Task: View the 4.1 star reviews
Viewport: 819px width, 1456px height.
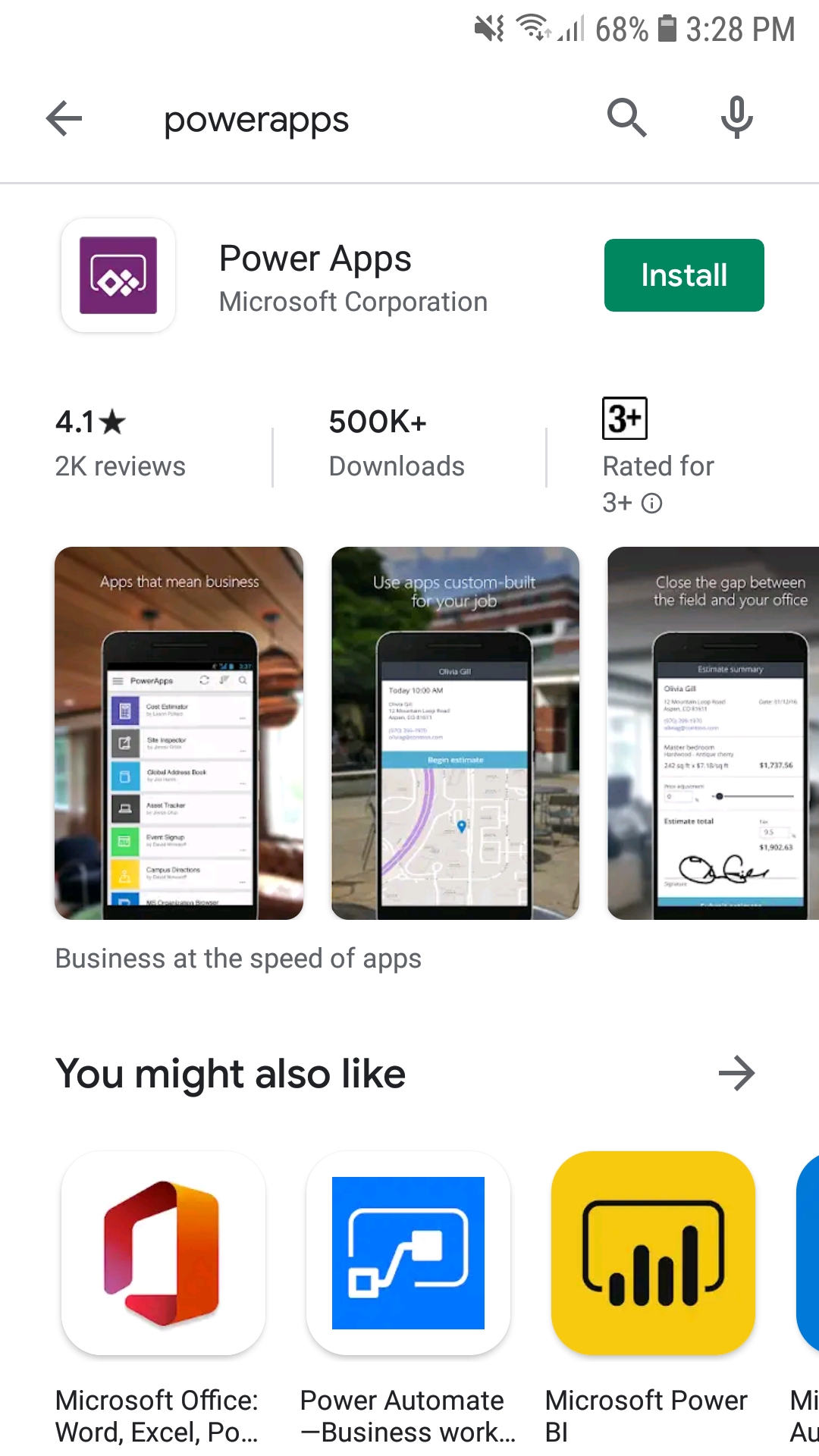Action: (x=120, y=443)
